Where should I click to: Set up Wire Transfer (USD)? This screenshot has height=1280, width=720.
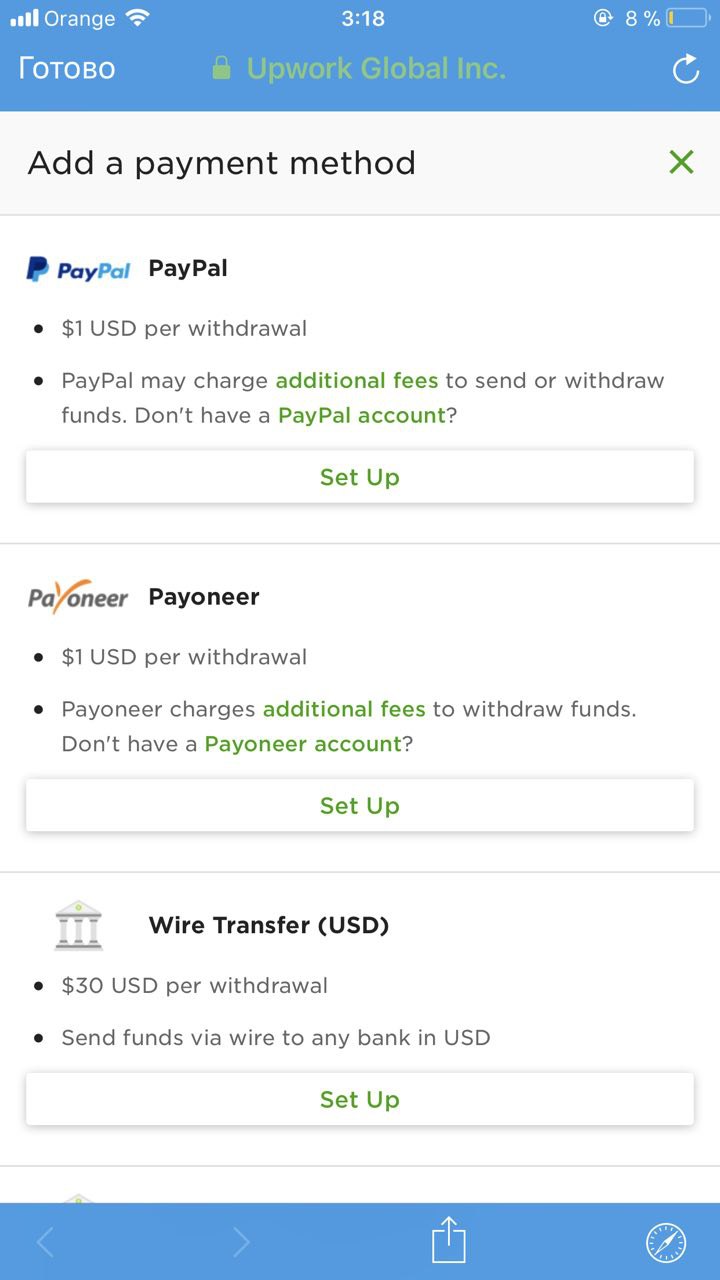360,1100
